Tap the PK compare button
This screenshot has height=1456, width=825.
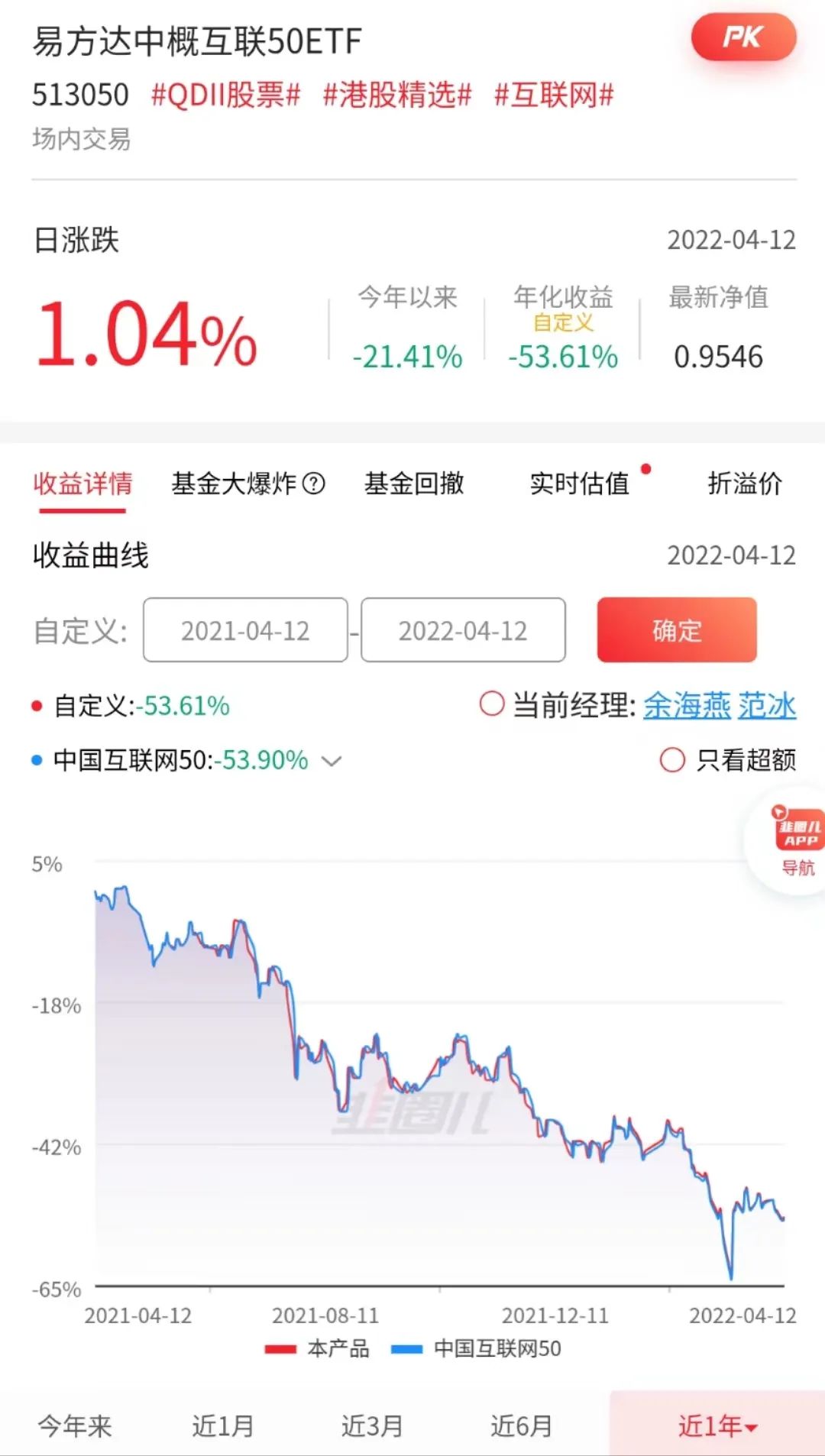(x=743, y=37)
